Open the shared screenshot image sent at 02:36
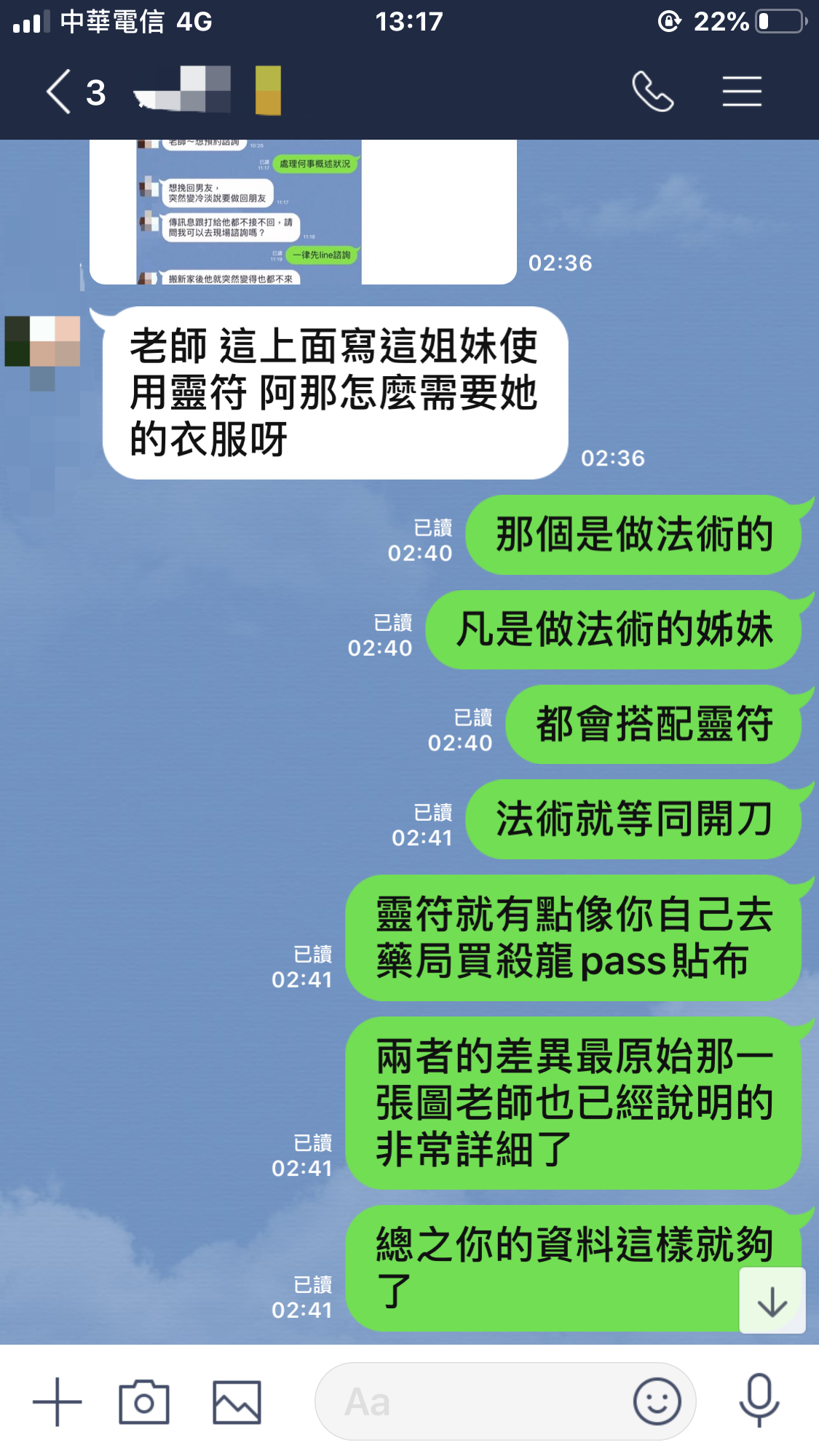The image size is (819, 1456). click(x=302, y=212)
